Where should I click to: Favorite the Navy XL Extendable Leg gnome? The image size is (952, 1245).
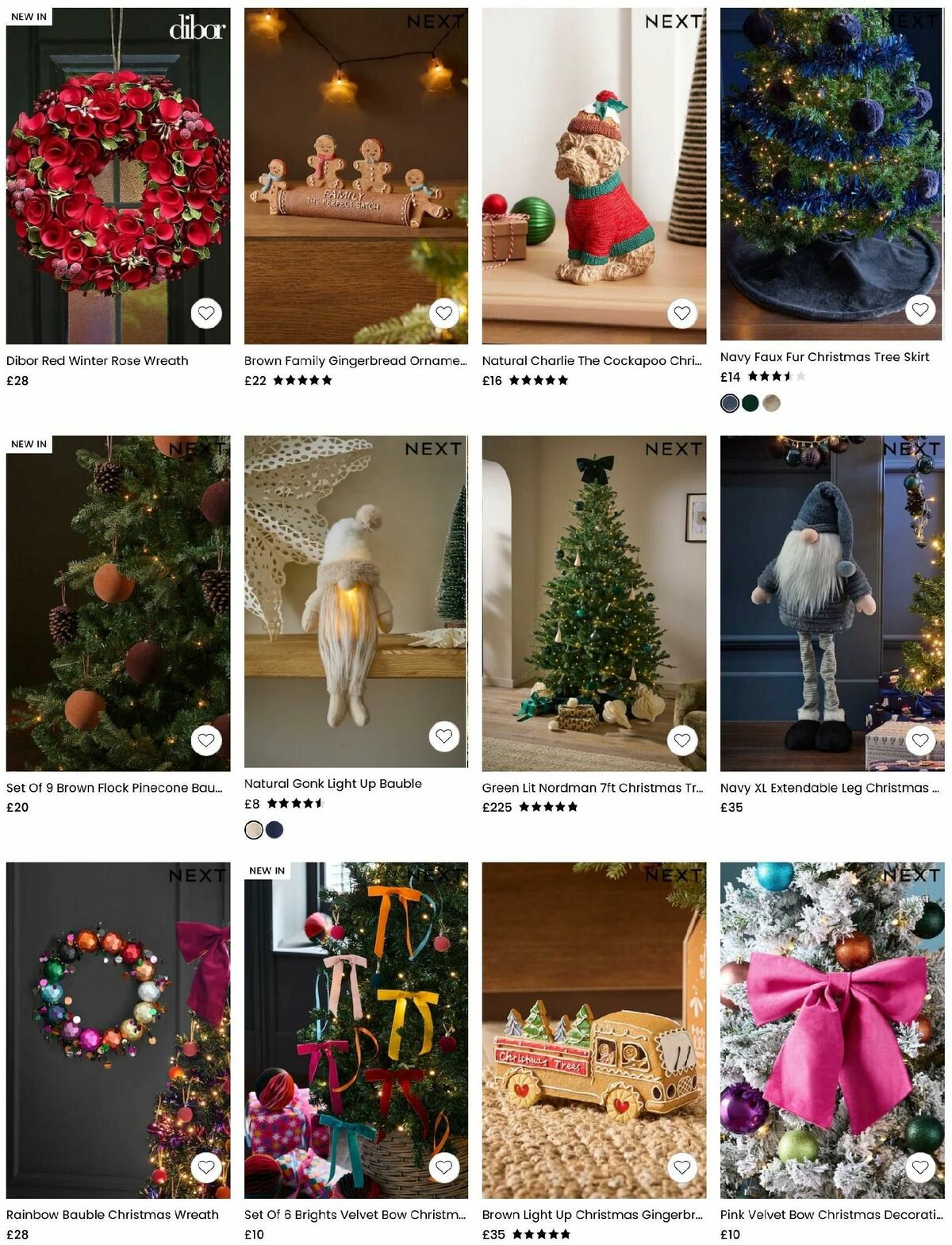tap(919, 740)
